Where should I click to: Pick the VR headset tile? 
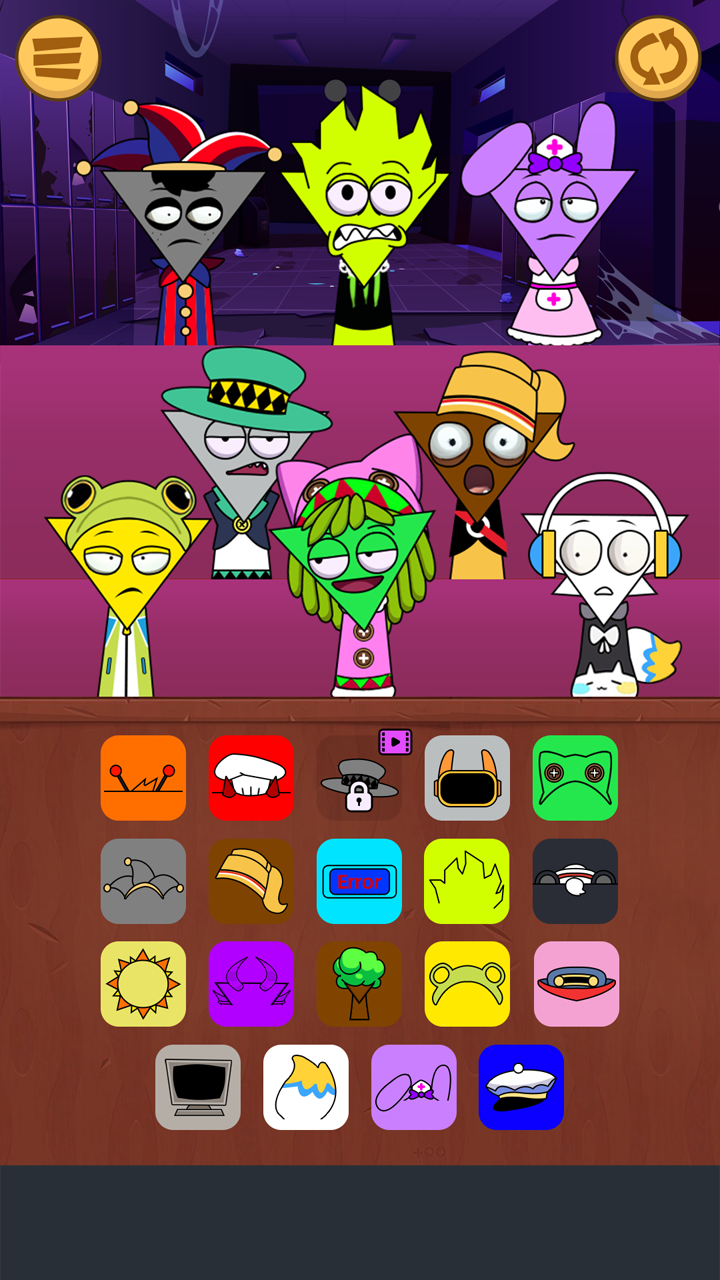pos(467,778)
